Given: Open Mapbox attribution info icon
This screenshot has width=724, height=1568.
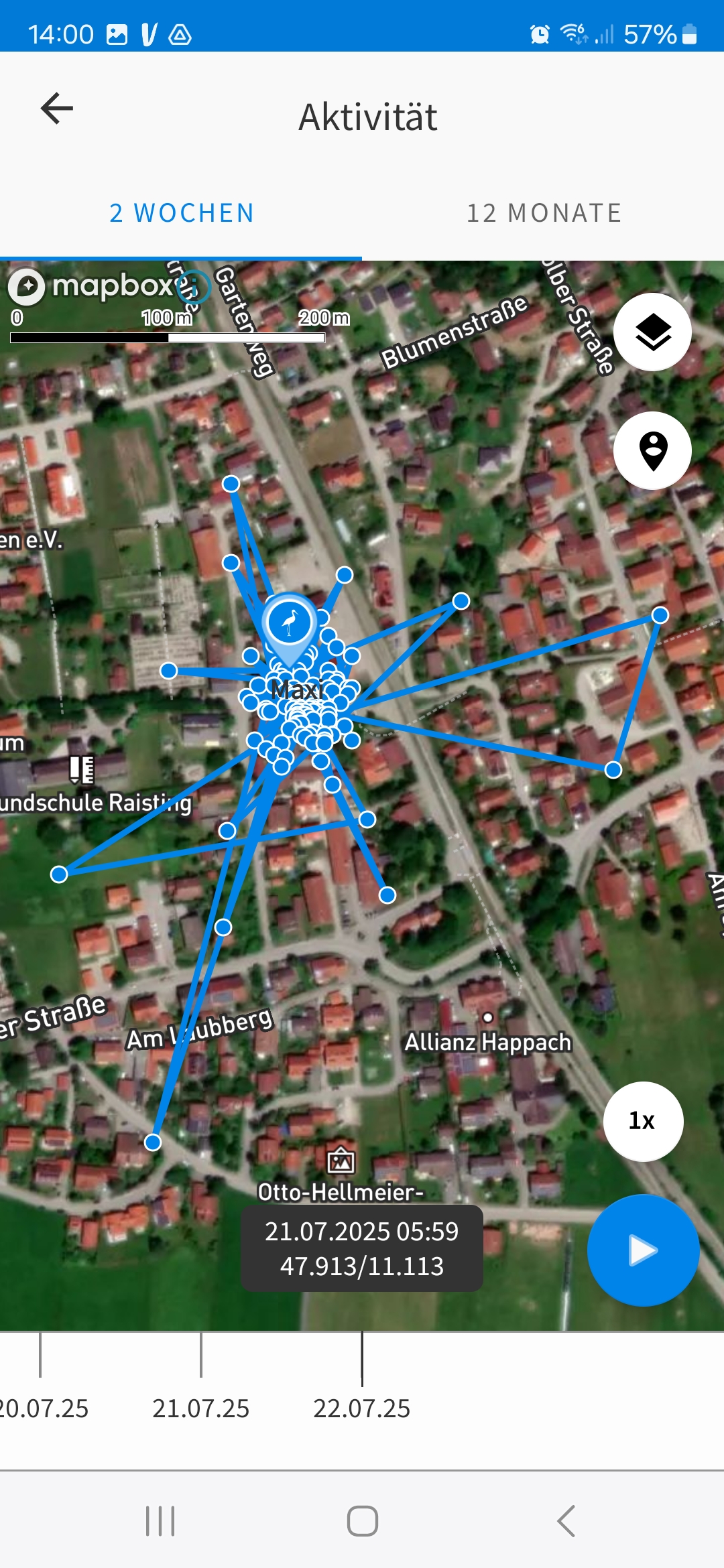Looking at the screenshot, I should pos(194,287).
